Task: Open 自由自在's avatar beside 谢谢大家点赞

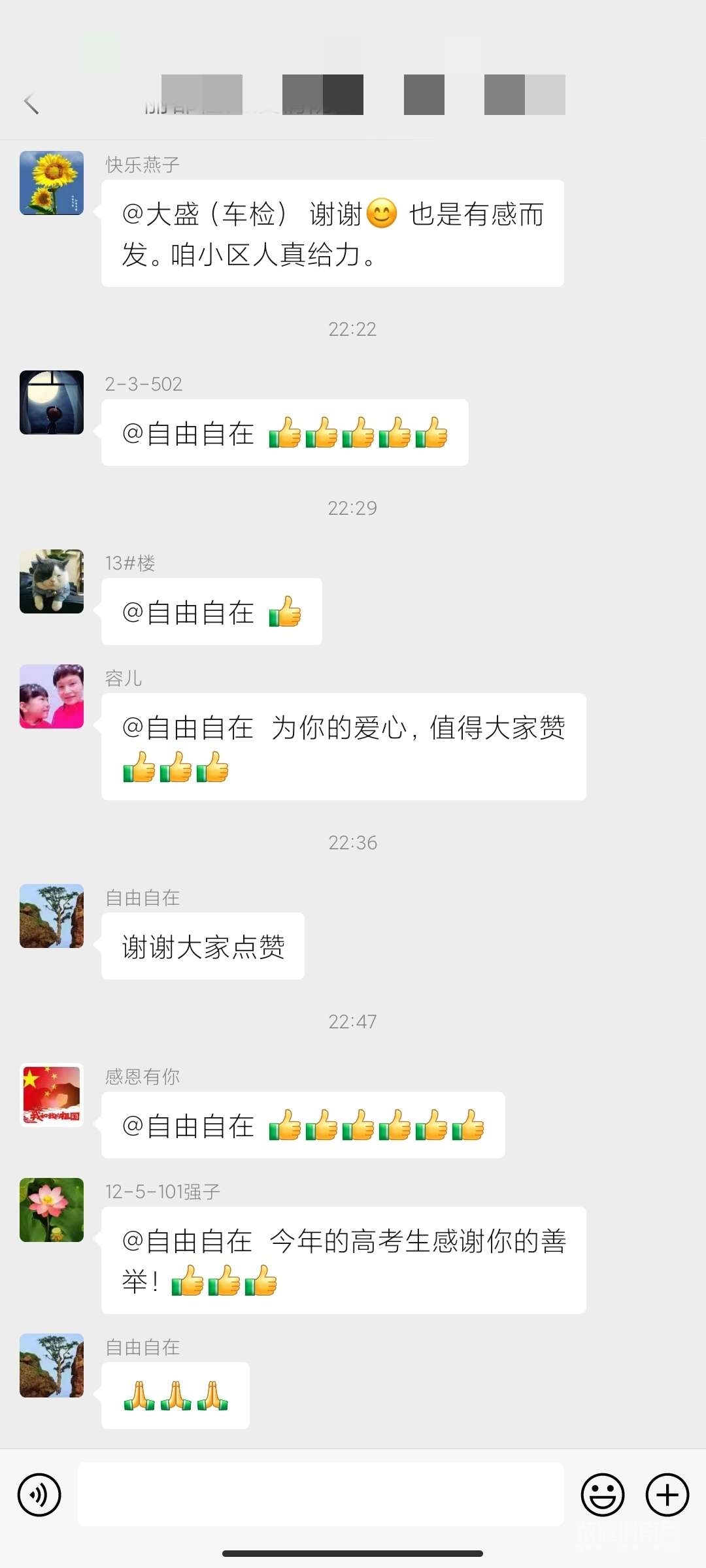Action: (x=52, y=916)
